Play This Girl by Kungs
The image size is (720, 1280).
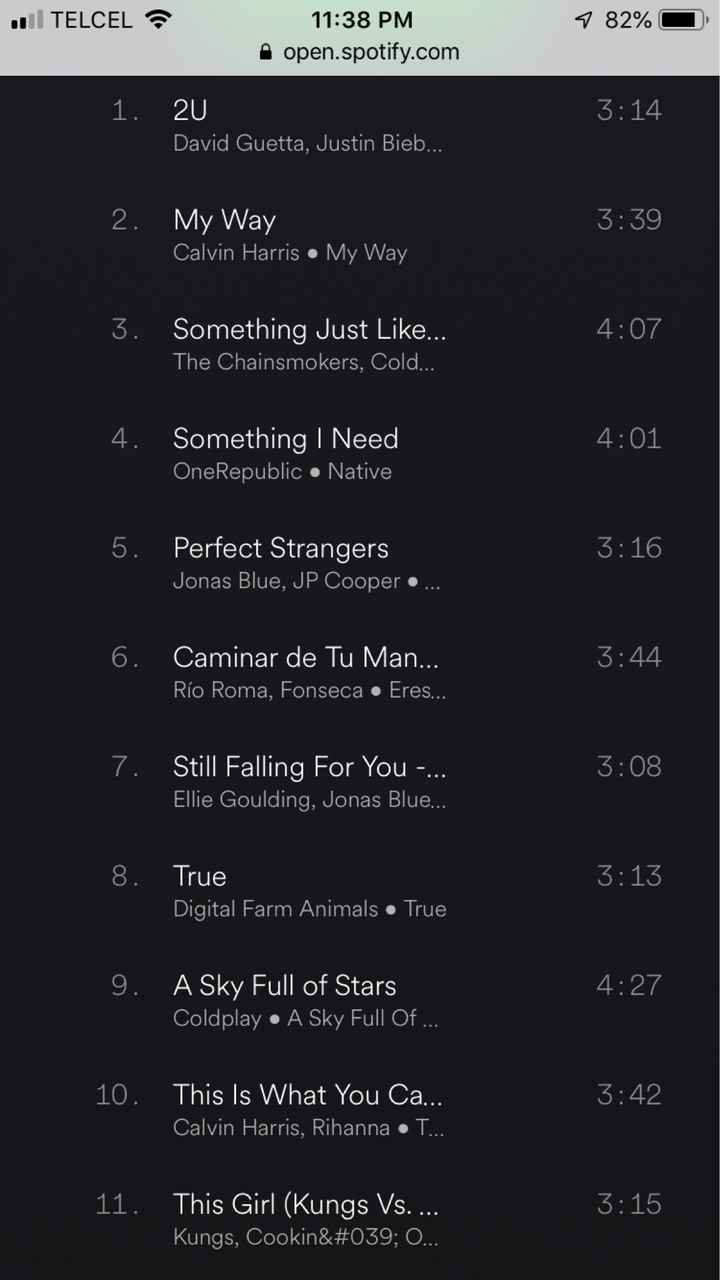click(360, 1220)
